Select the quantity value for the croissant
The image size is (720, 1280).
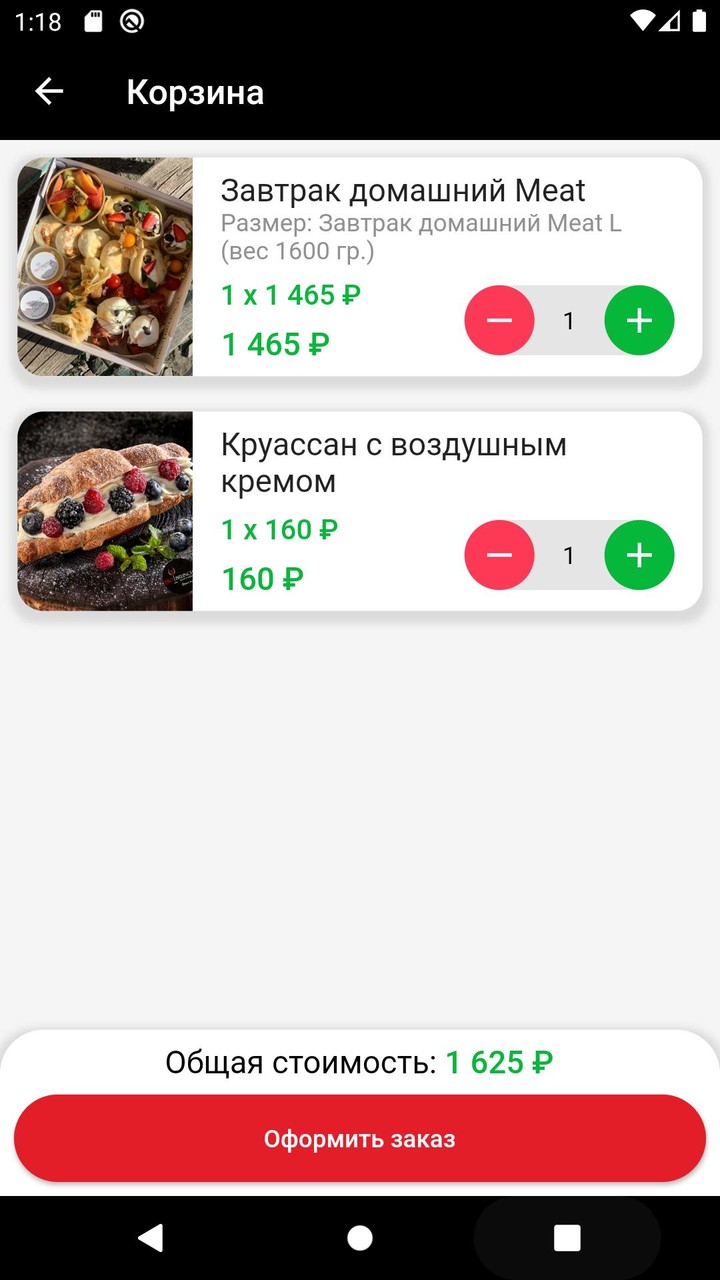[569, 554]
